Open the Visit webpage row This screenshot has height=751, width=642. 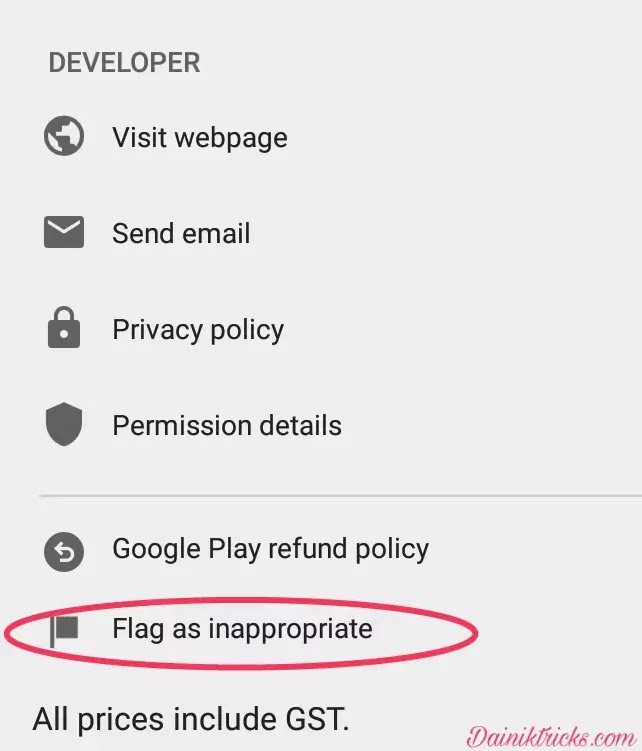click(x=199, y=137)
